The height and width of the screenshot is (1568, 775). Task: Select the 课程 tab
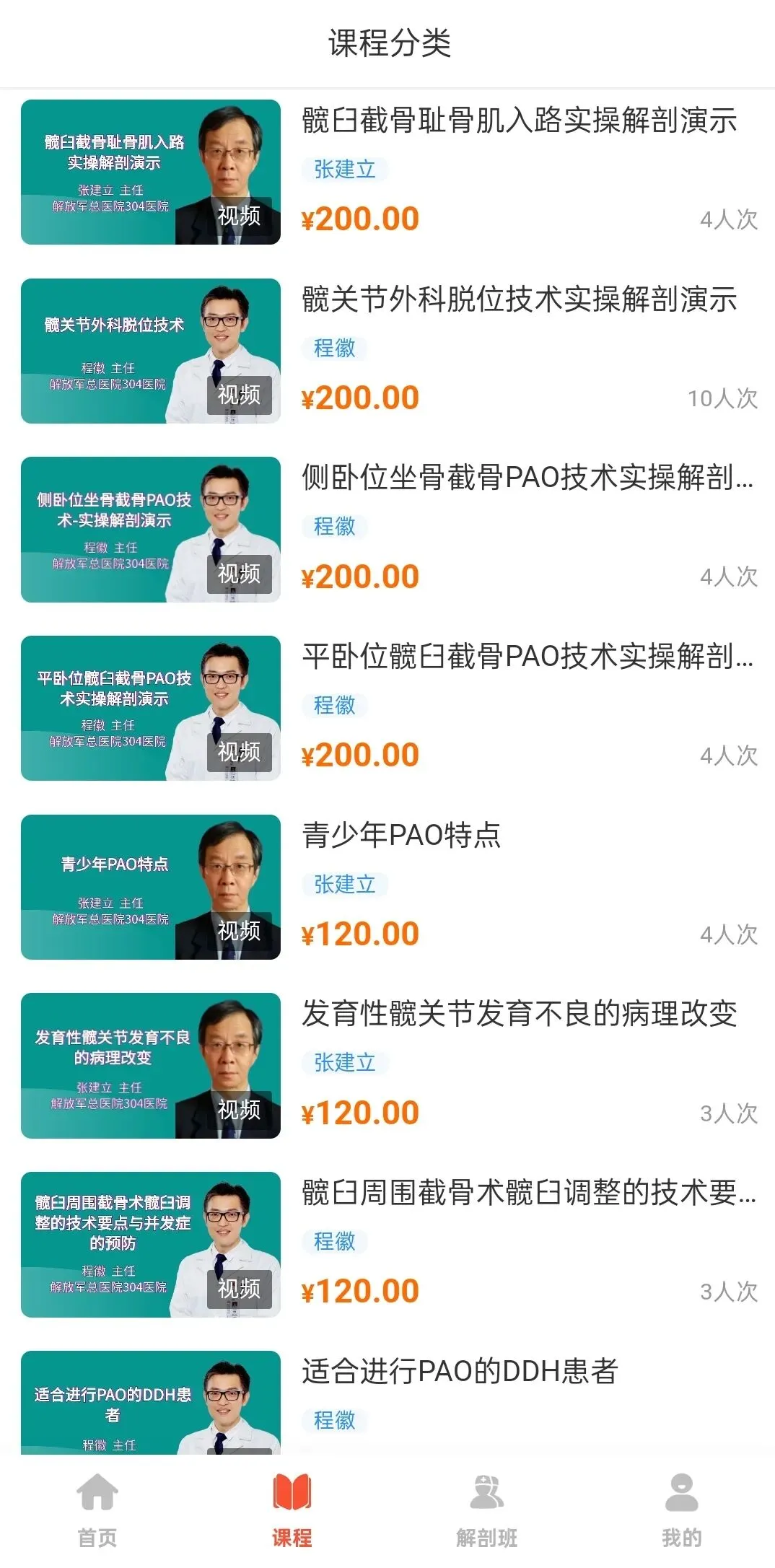292,1510
